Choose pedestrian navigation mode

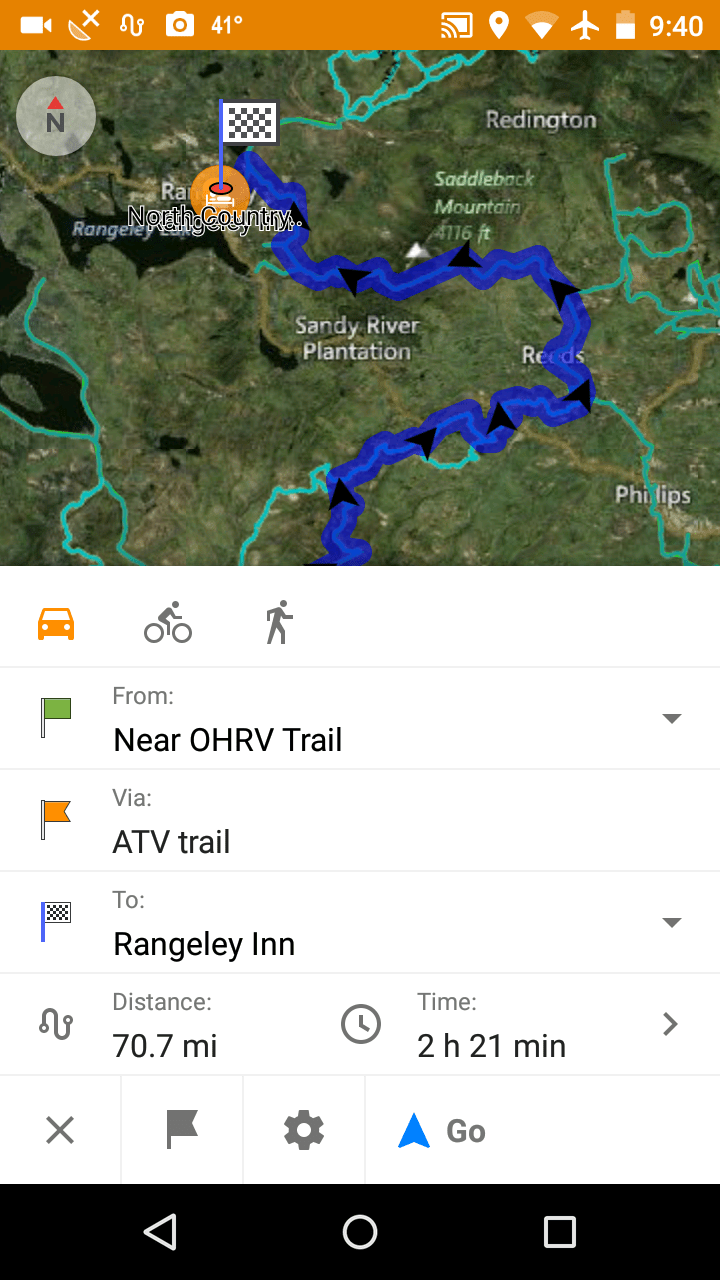point(277,622)
